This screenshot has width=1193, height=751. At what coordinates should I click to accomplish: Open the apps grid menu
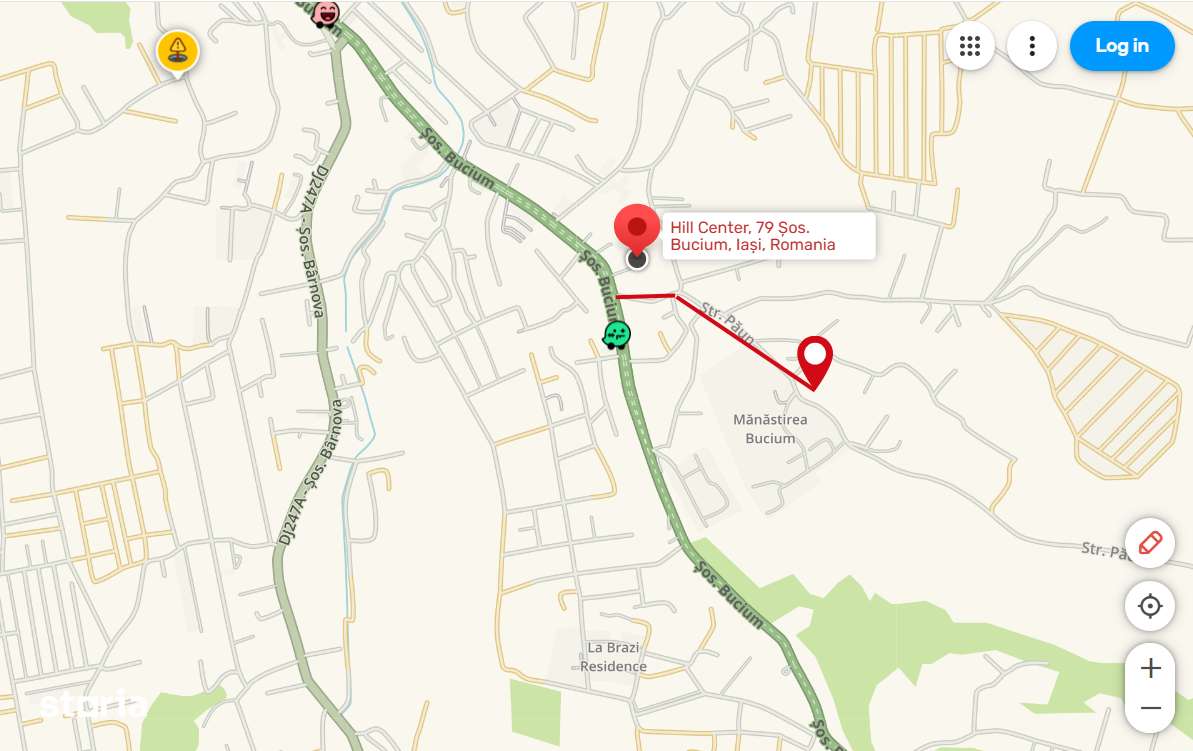point(969,46)
